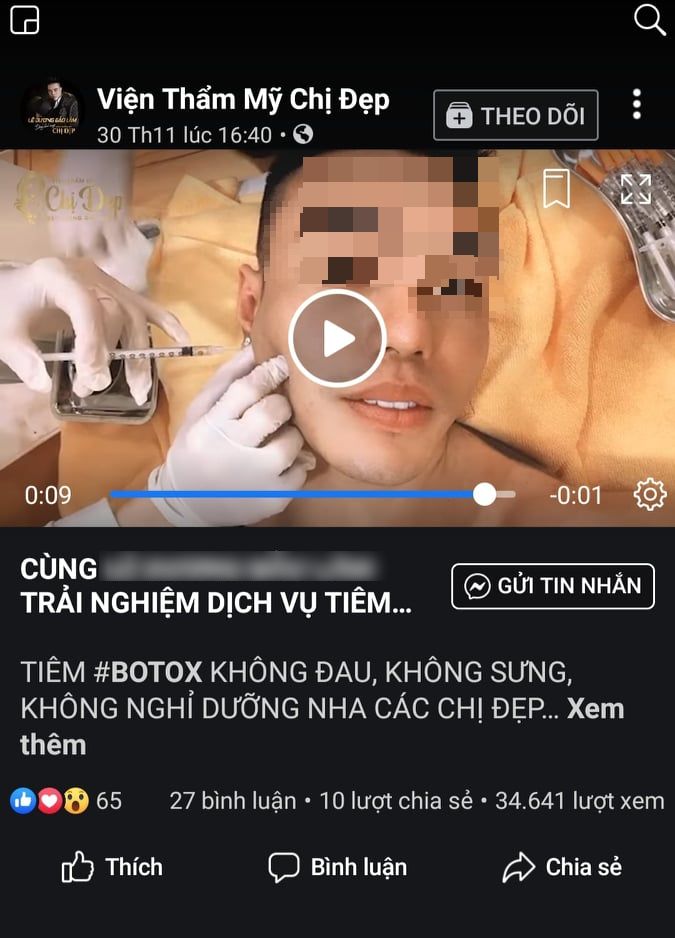Open the post's three-dot overflow menu
The image size is (675, 938).
point(637,104)
